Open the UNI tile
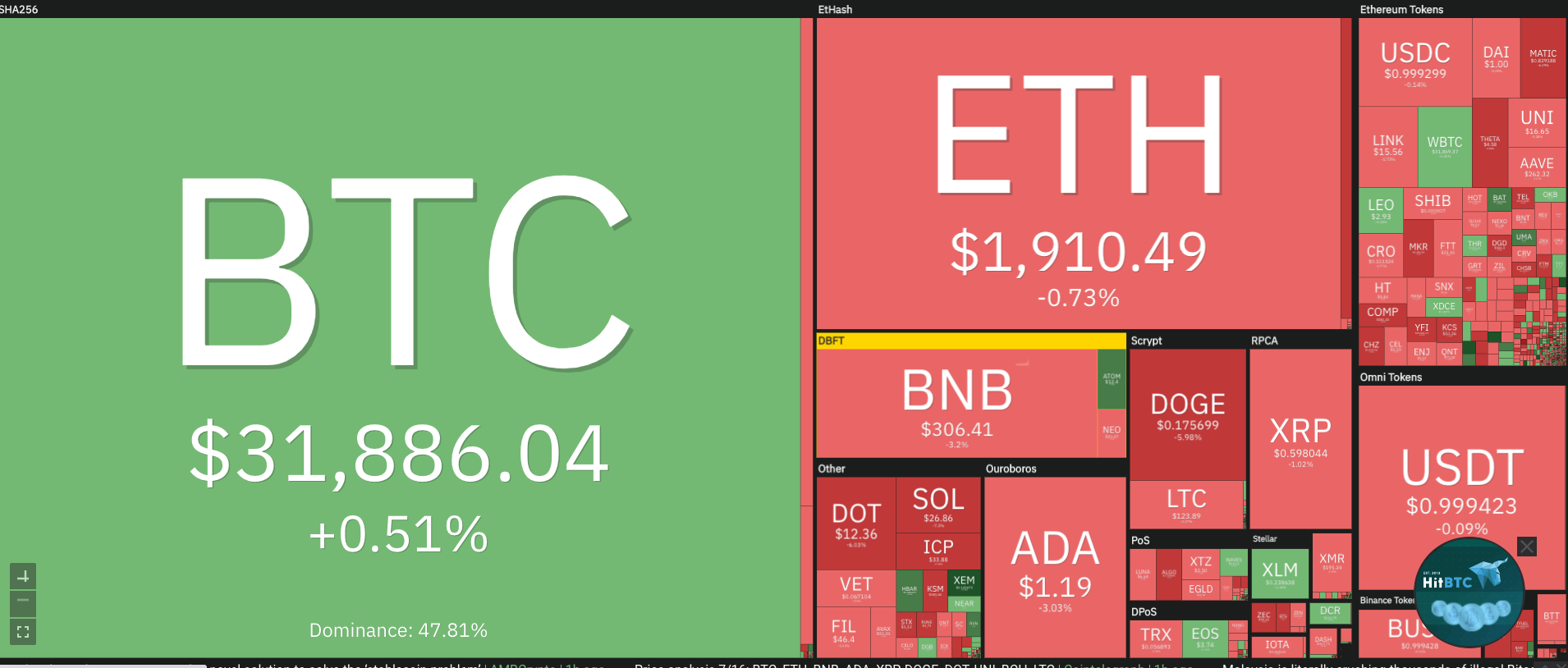The width and height of the screenshot is (1568, 668). (x=1537, y=123)
